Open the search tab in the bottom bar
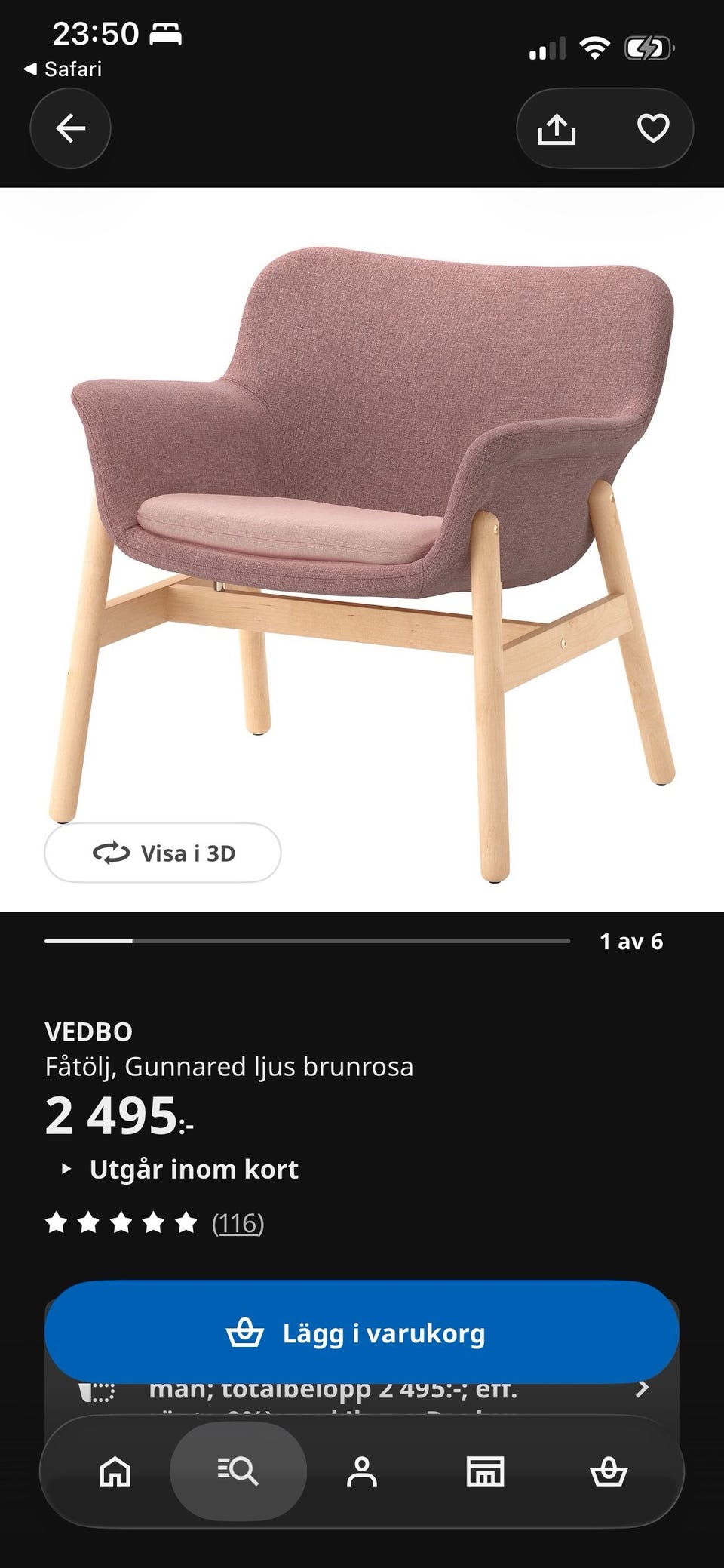 tap(238, 1471)
